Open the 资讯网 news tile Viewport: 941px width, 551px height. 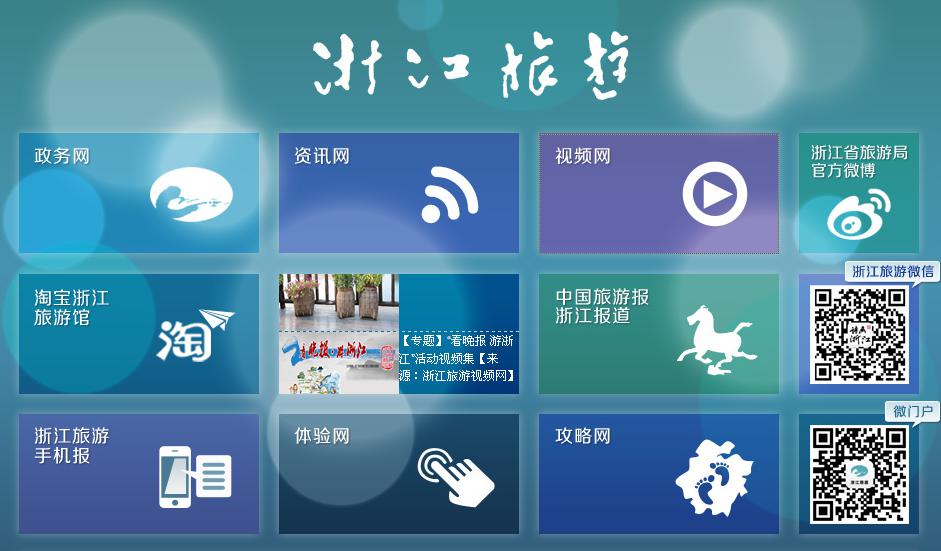pyautogui.click(x=398, y=193)
